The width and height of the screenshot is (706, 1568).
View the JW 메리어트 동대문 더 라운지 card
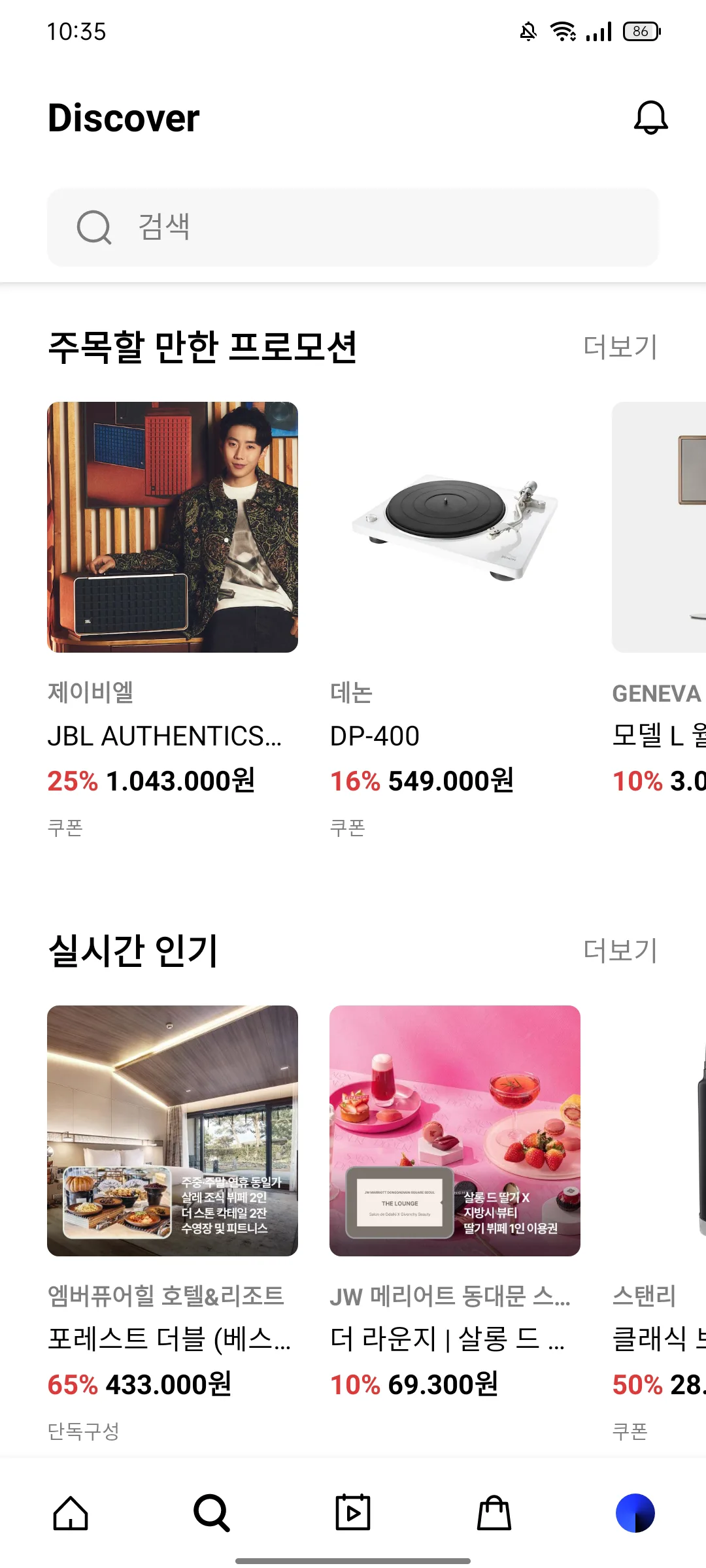455,1202
